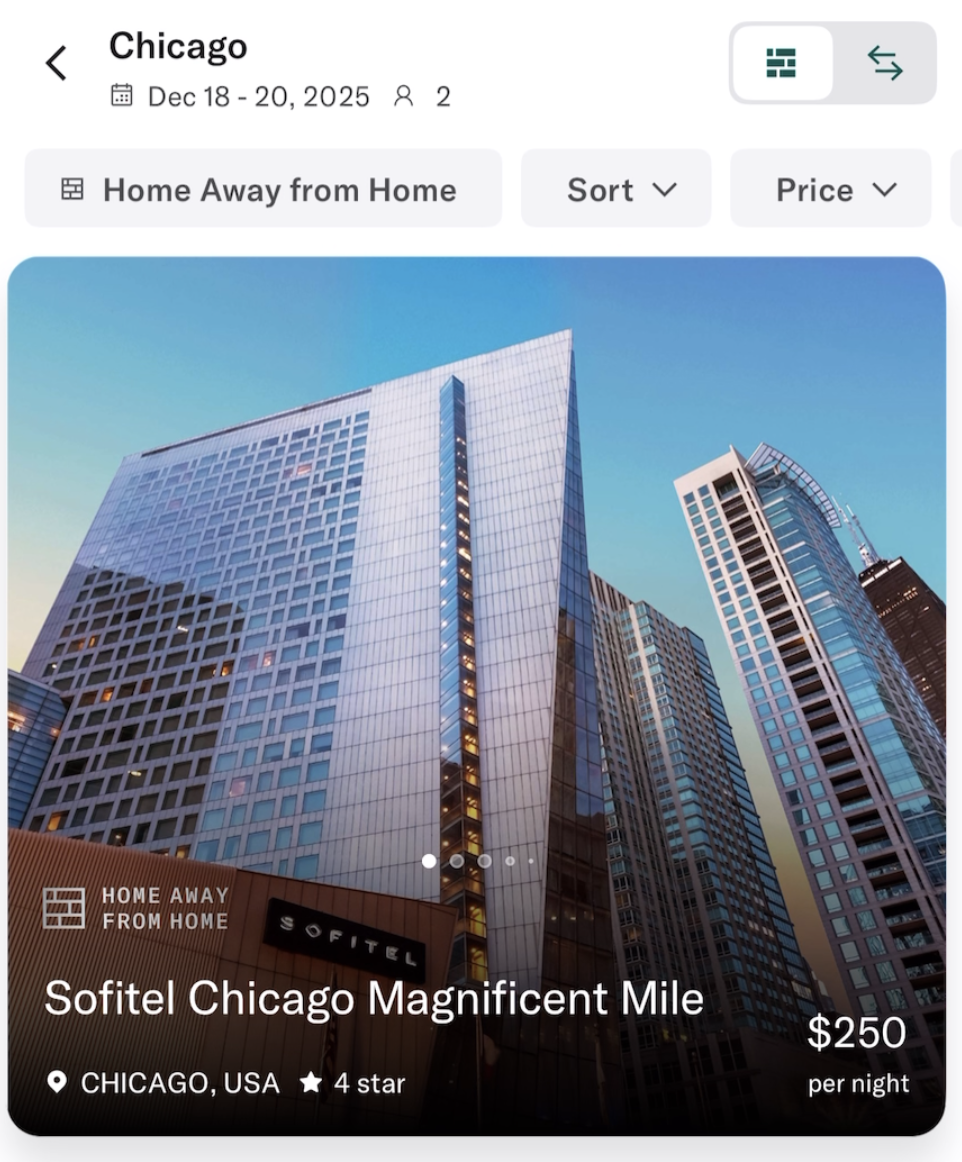Screen dimensions: 962x1162
Task: Go back from Chicago results
Action: (57, 64)
